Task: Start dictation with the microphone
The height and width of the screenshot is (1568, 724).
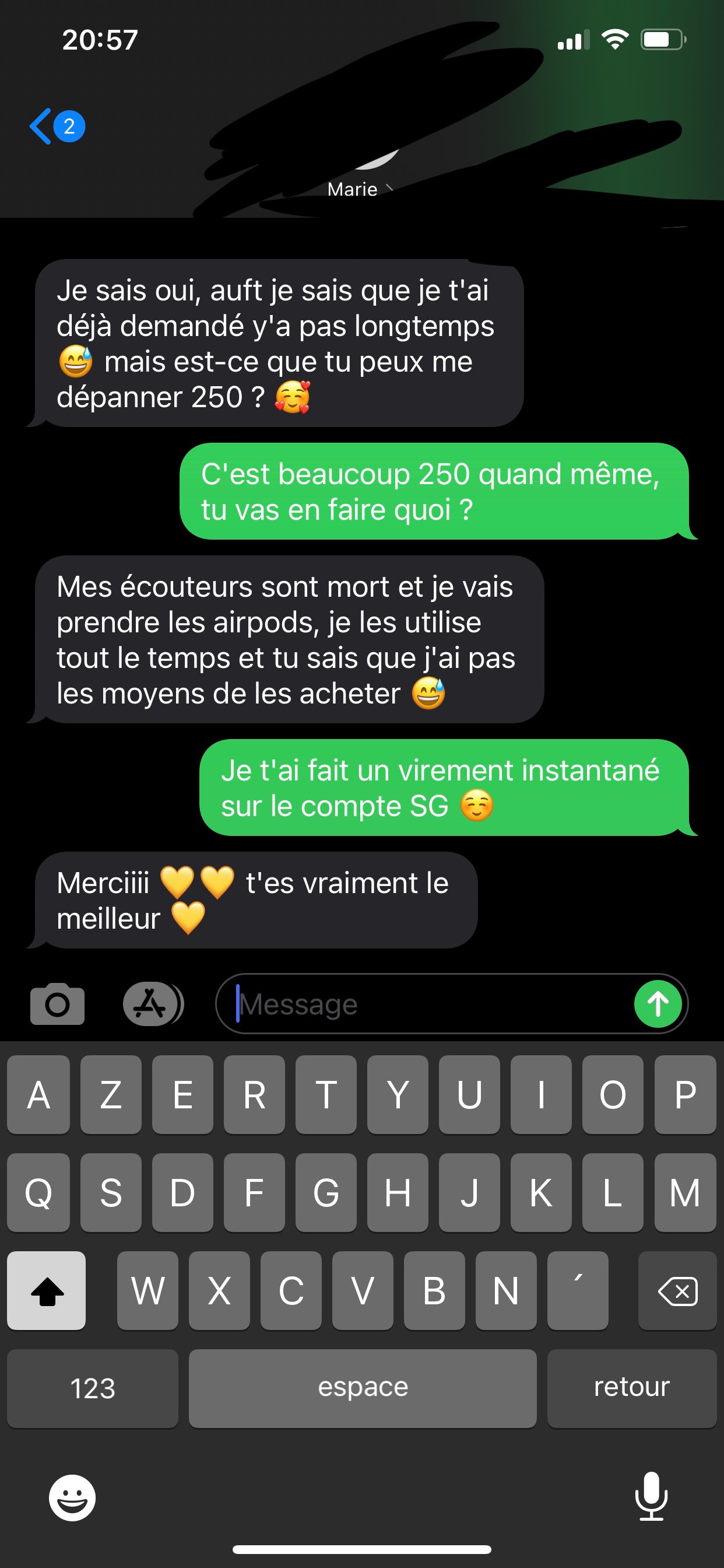Action: click(651, 1496)
